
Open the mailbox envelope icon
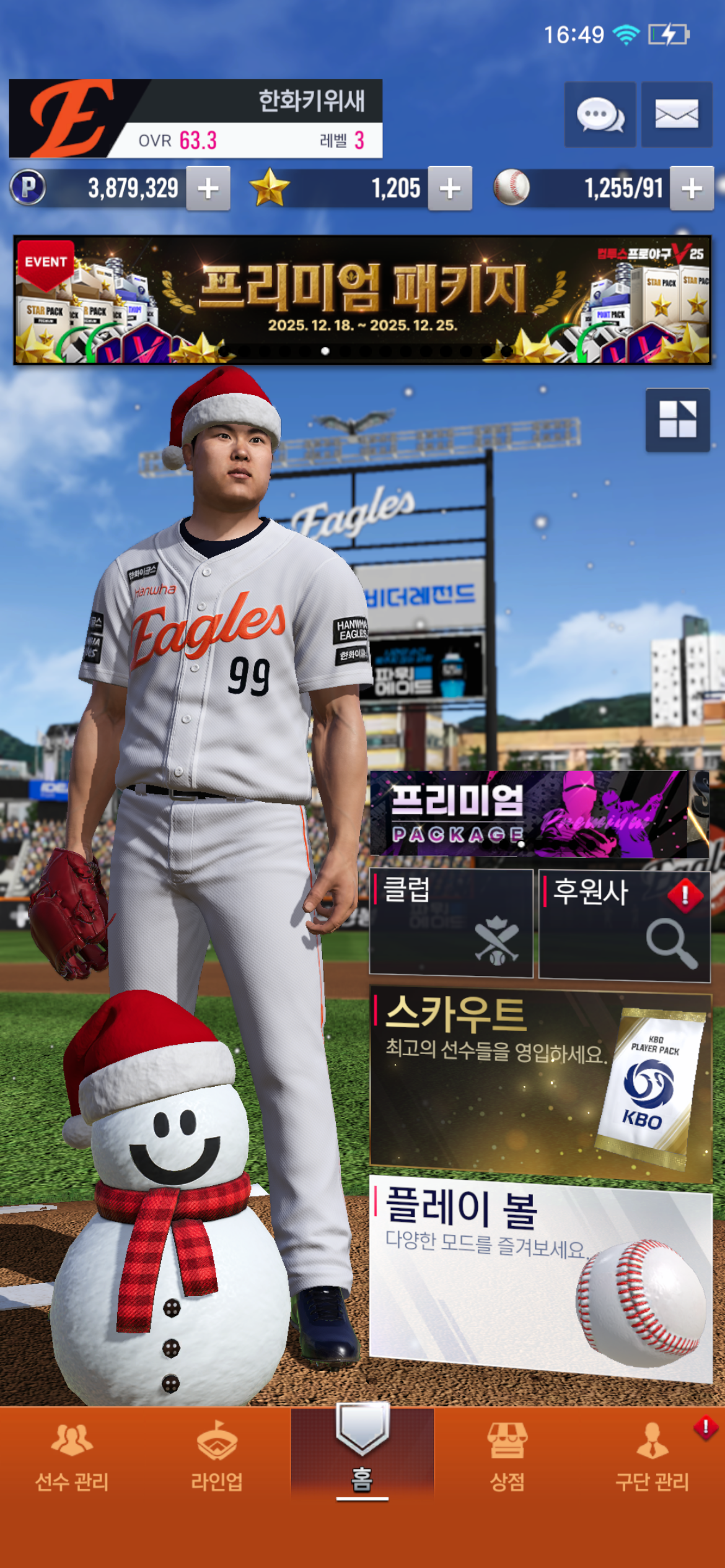pos(676,115)
